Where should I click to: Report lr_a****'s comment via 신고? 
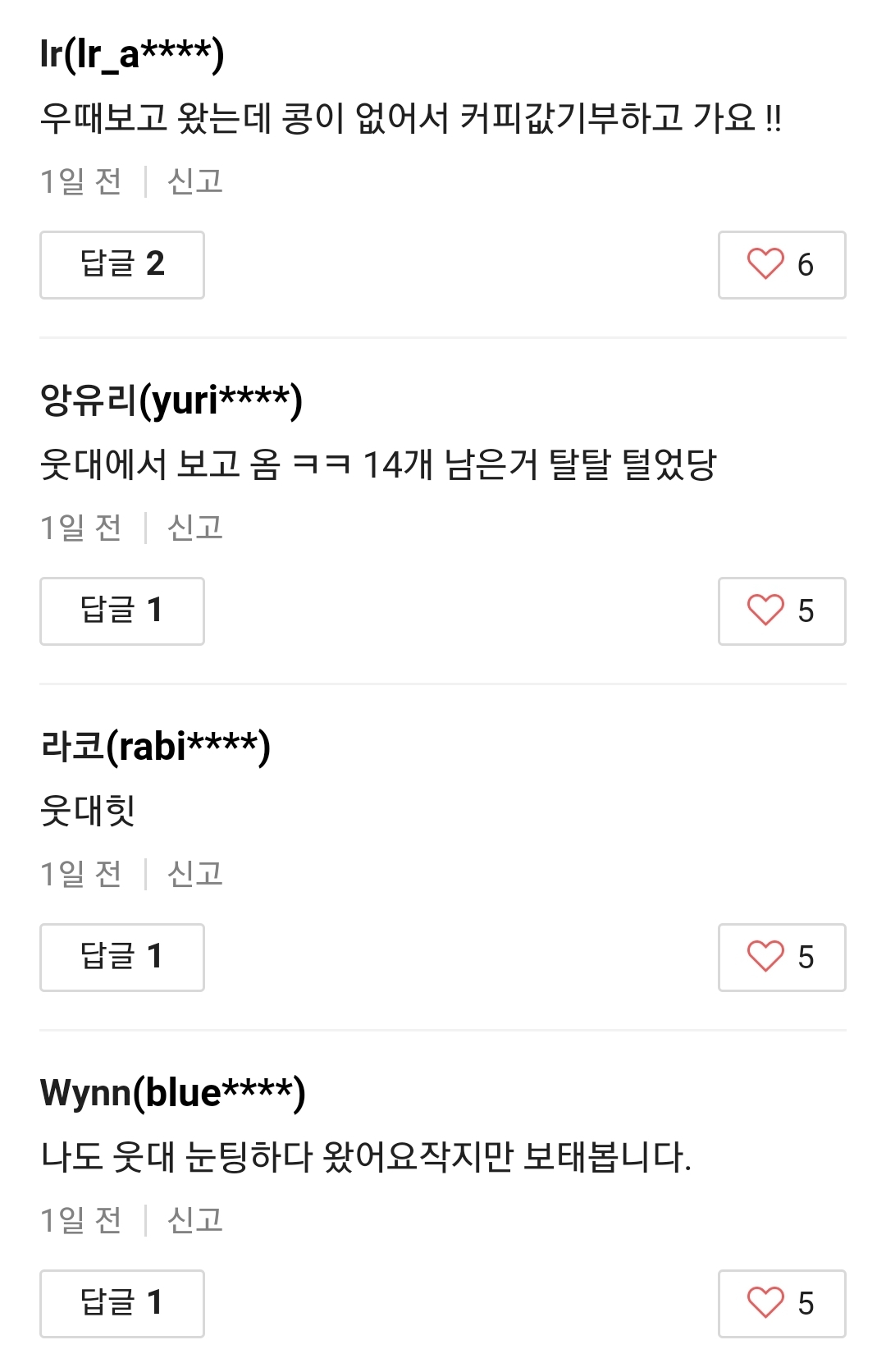(195, 181)
